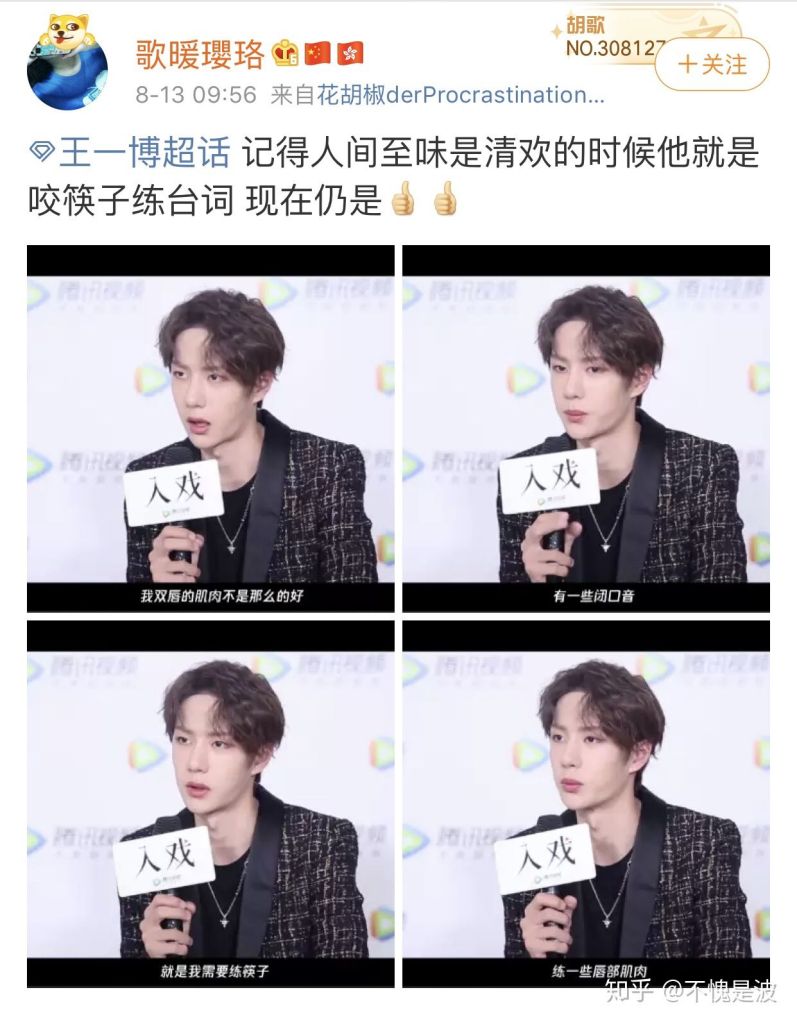Follow 歌暖璎珞 with the 关注 button
This screenshot has height=1024, width=797.
[x=711, y=65]
